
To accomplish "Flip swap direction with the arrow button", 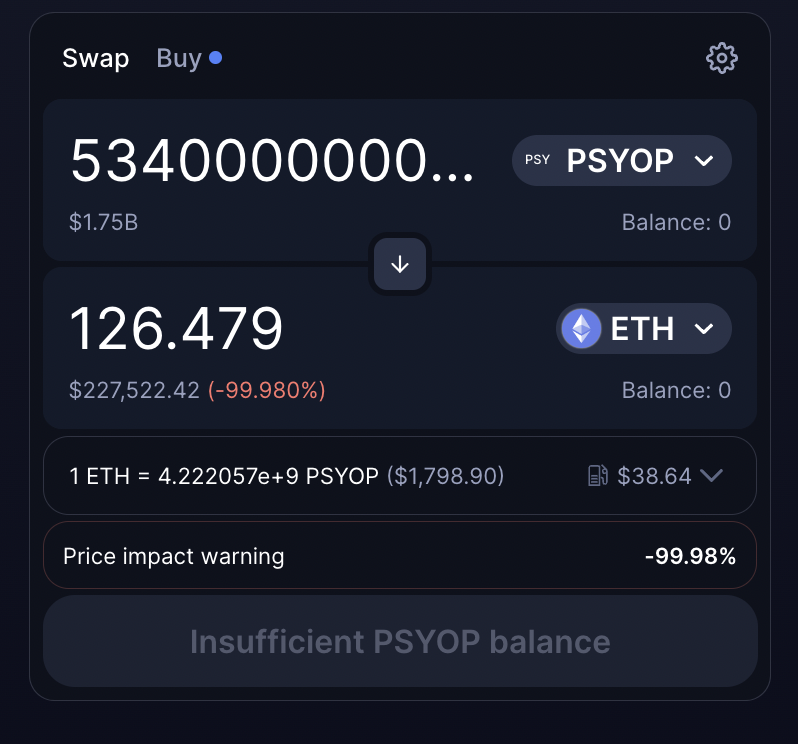I will [x=400, y=264].
